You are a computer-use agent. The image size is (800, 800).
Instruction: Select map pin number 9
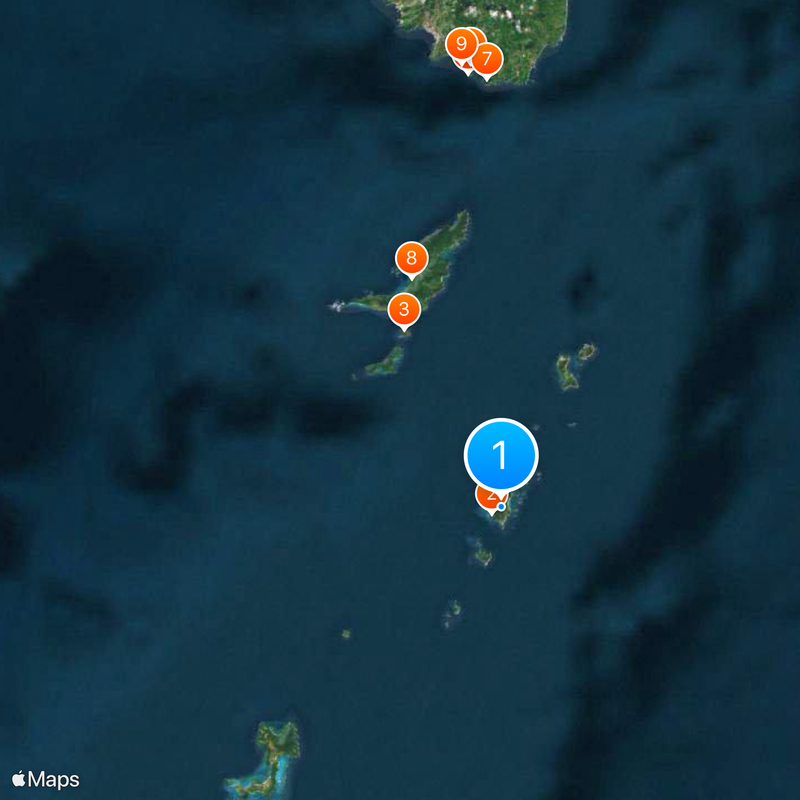[459, 45]
